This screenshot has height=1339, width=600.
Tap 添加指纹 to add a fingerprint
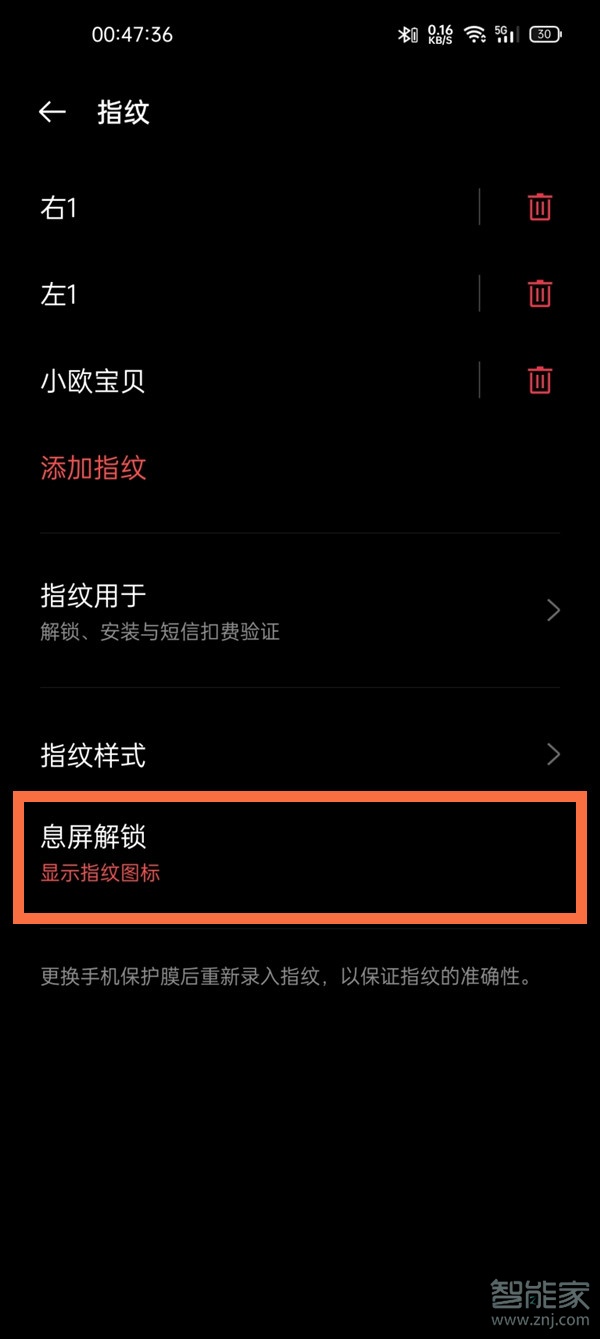pos(94,468)
